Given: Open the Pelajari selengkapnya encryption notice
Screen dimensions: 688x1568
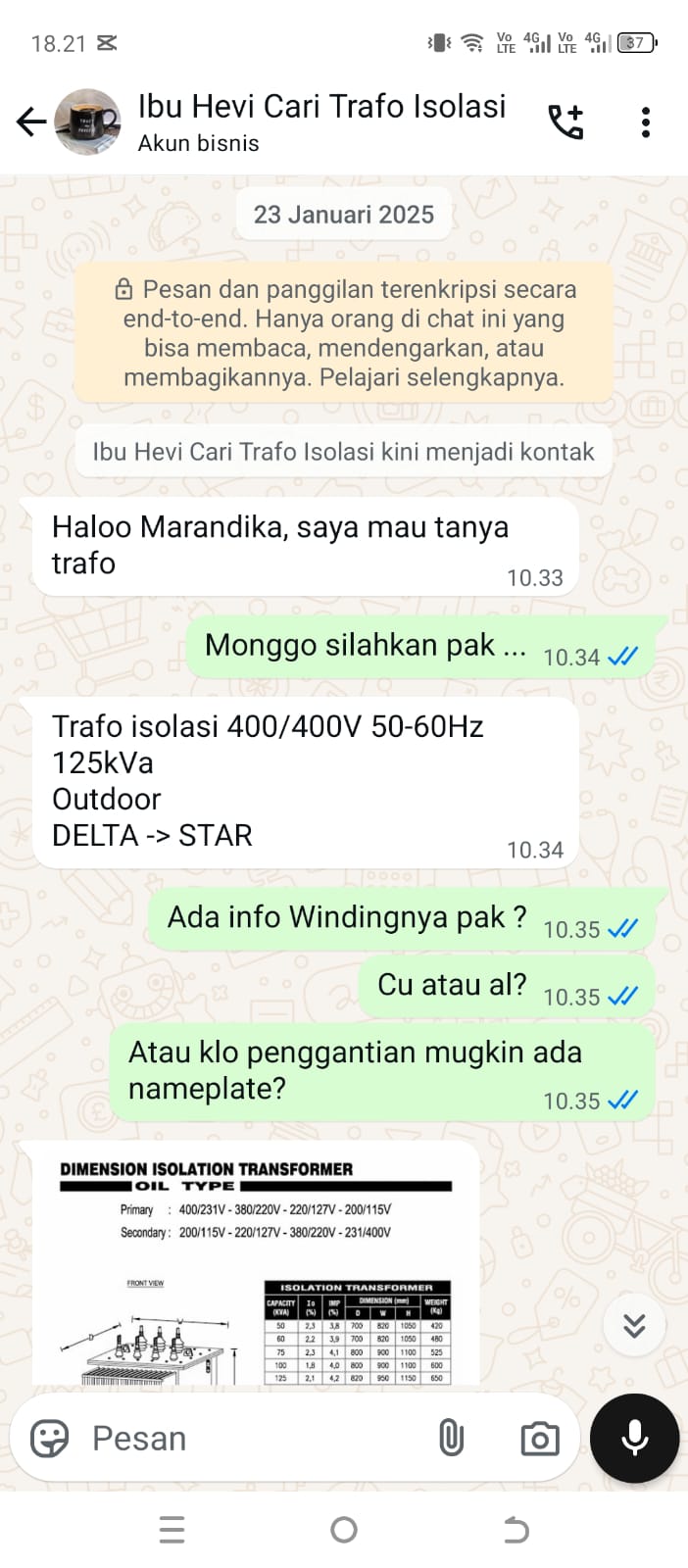Looking at the screenshot, I should [344, 333].
